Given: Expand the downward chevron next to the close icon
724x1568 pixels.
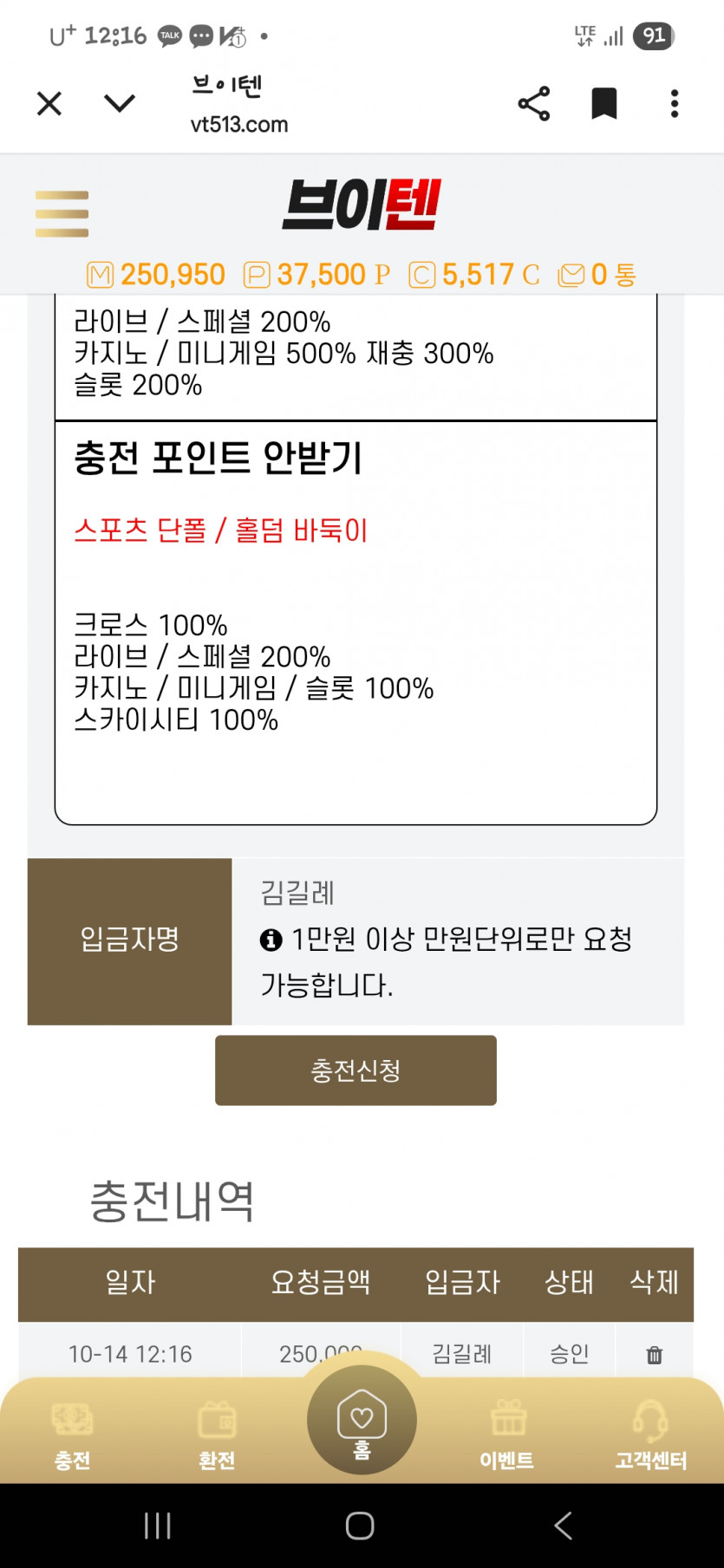Looking at the screenshot, I should (120, 104).
